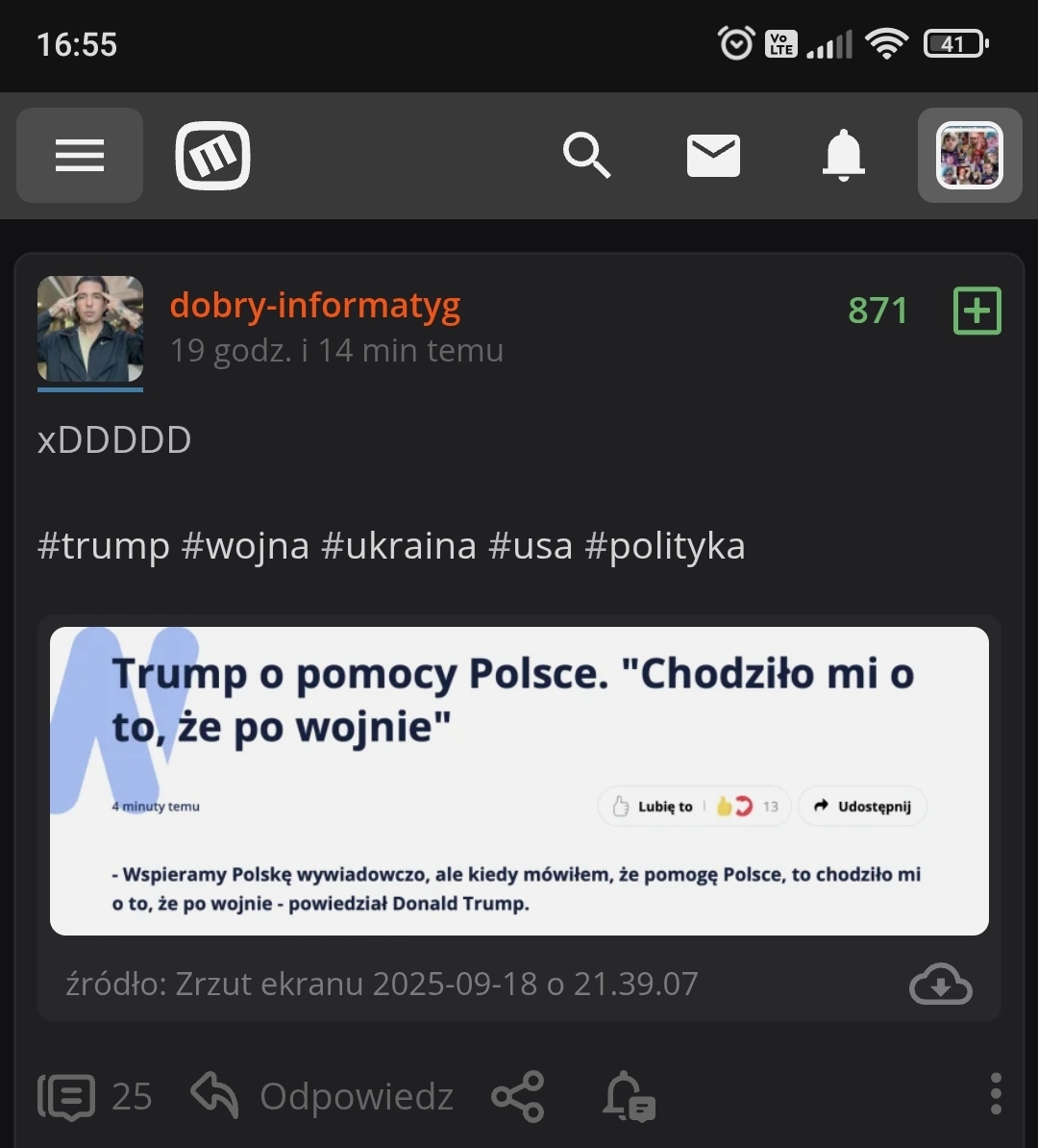1038x1148 pixels.
Task: Open dobry-informatyg's avatar
Action: pos(90,330)
